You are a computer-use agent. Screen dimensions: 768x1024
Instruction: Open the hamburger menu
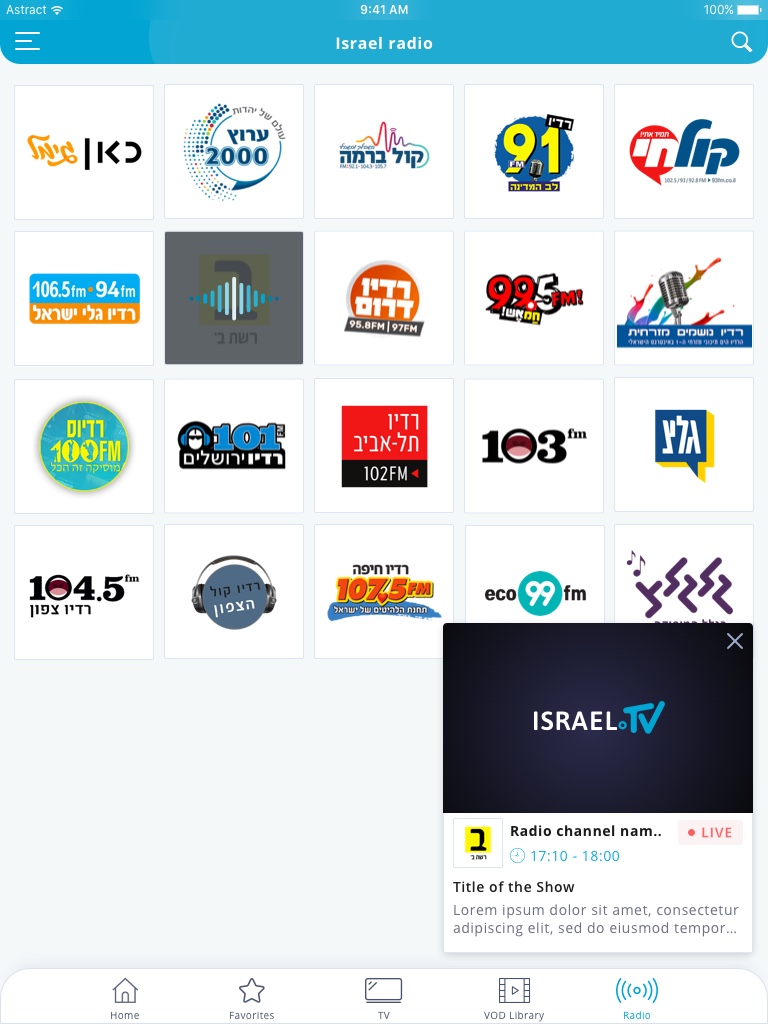click(x=28, y=42)
